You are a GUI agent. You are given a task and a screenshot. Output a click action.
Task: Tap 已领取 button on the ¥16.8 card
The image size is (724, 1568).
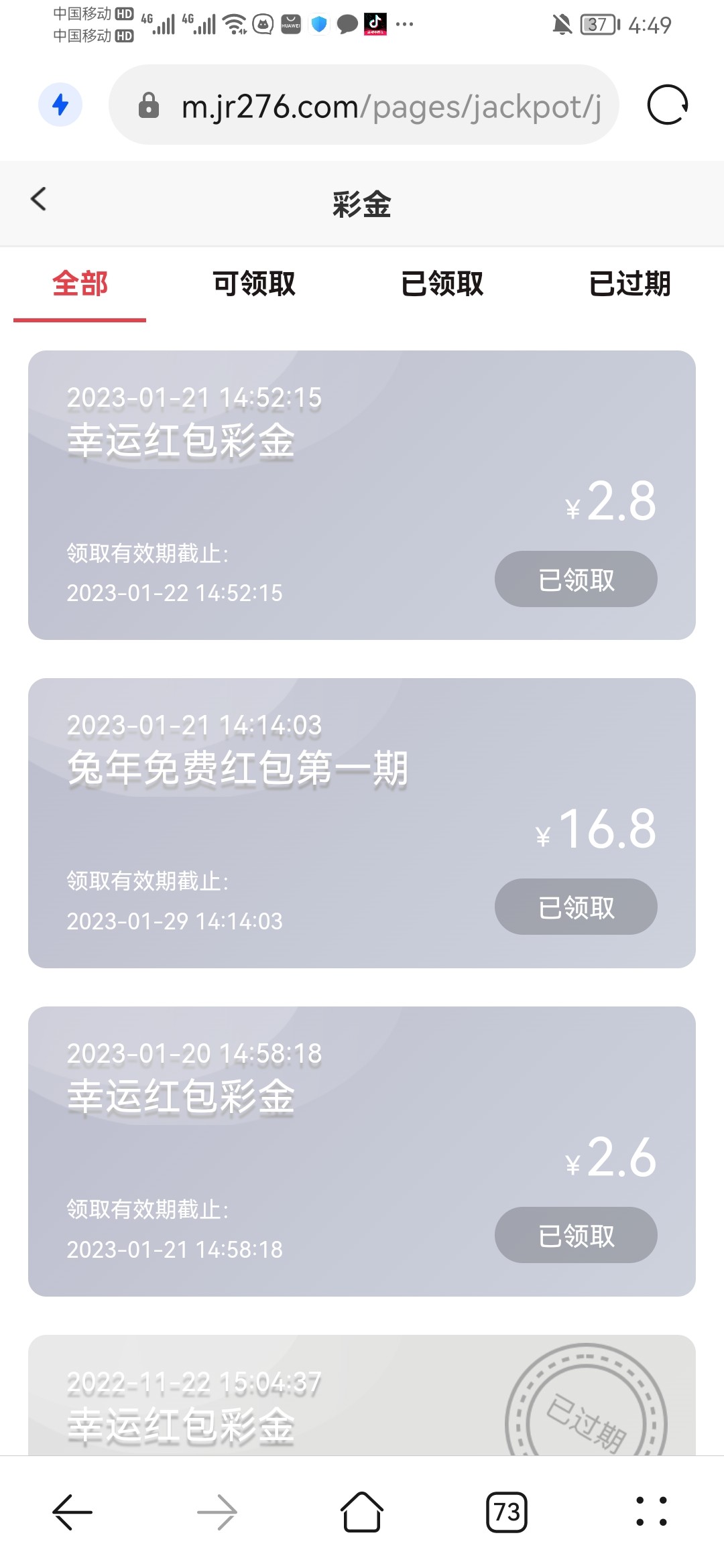point(576,907)
